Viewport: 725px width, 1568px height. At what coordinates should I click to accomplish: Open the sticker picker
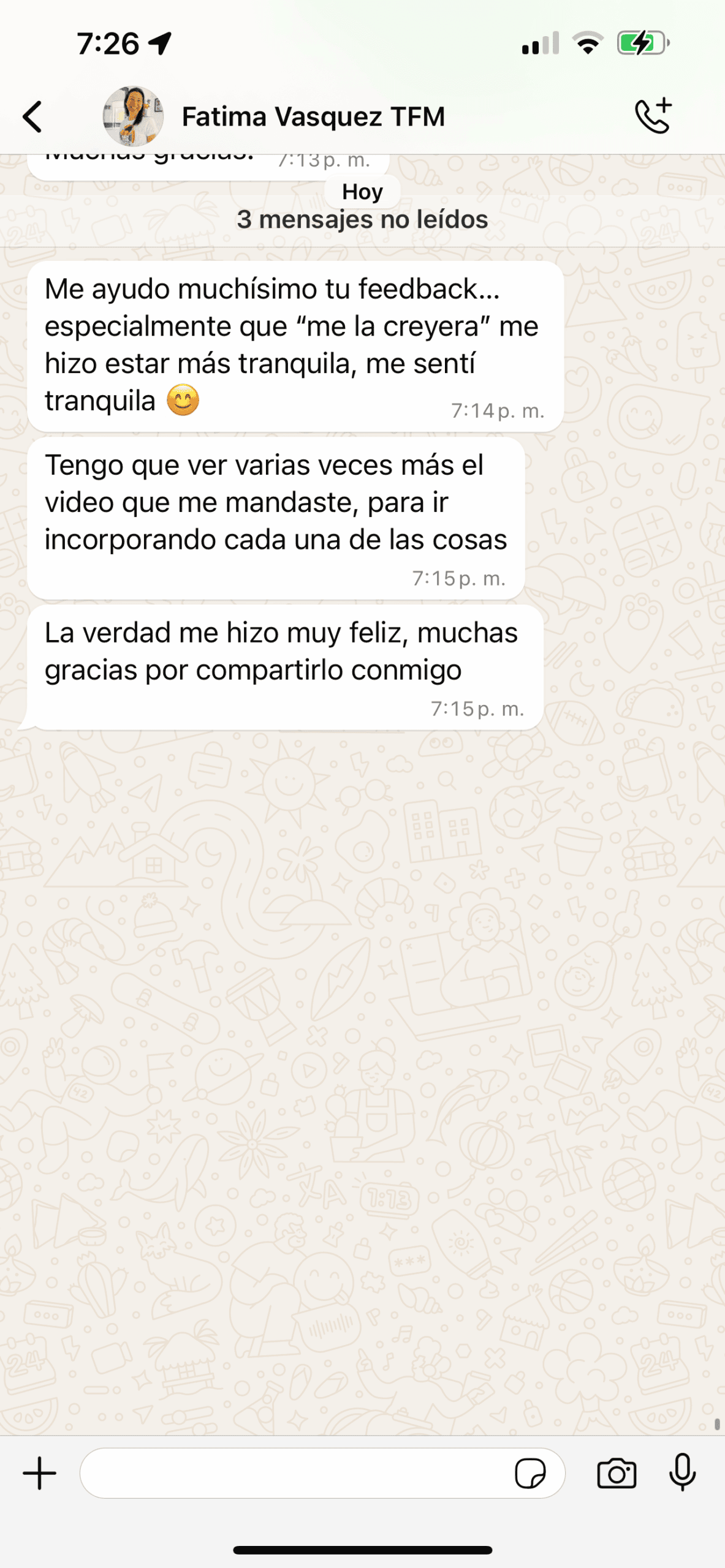pos(530,1473)
